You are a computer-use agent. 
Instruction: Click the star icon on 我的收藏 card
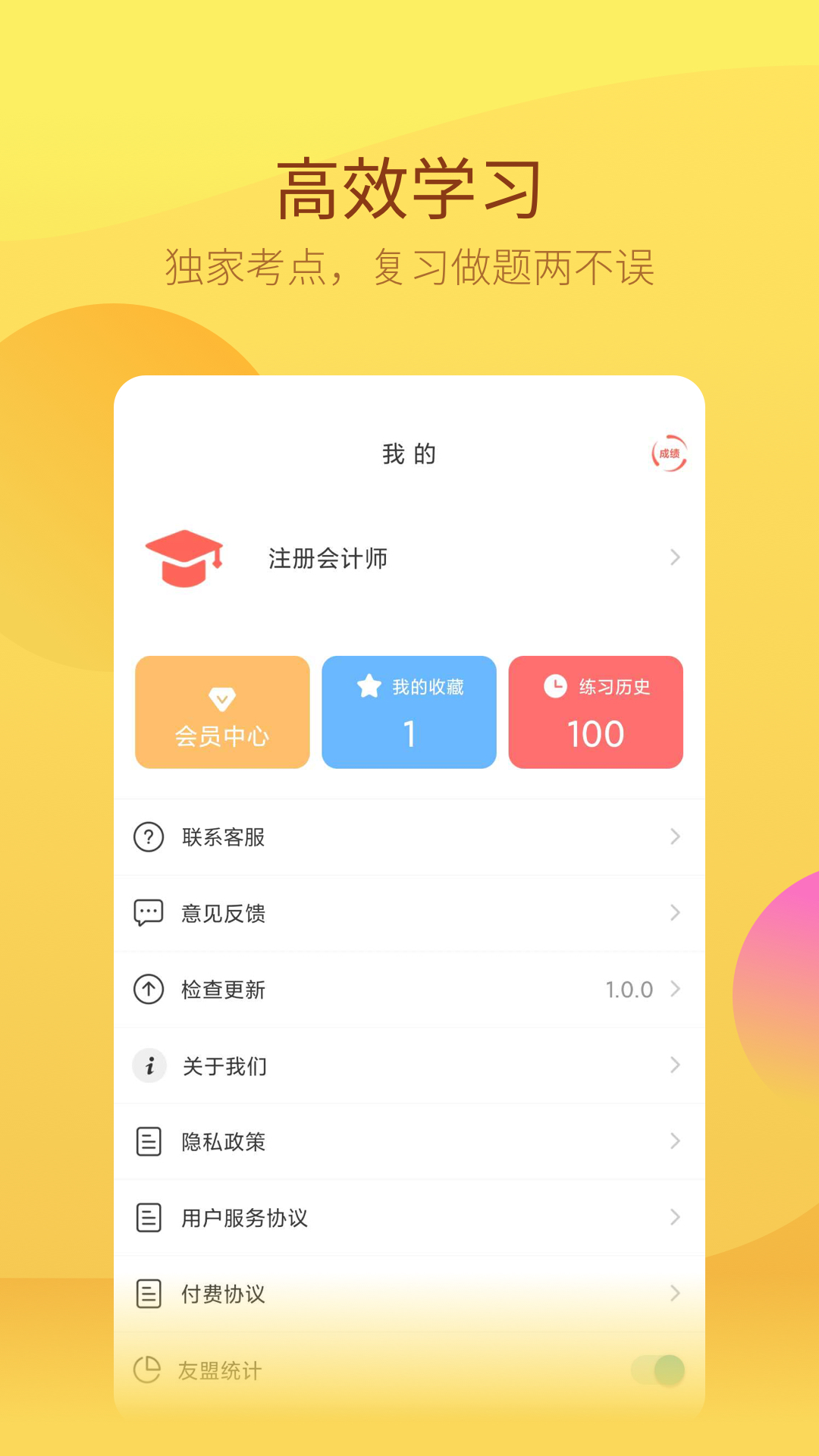[x=368, y=687]
